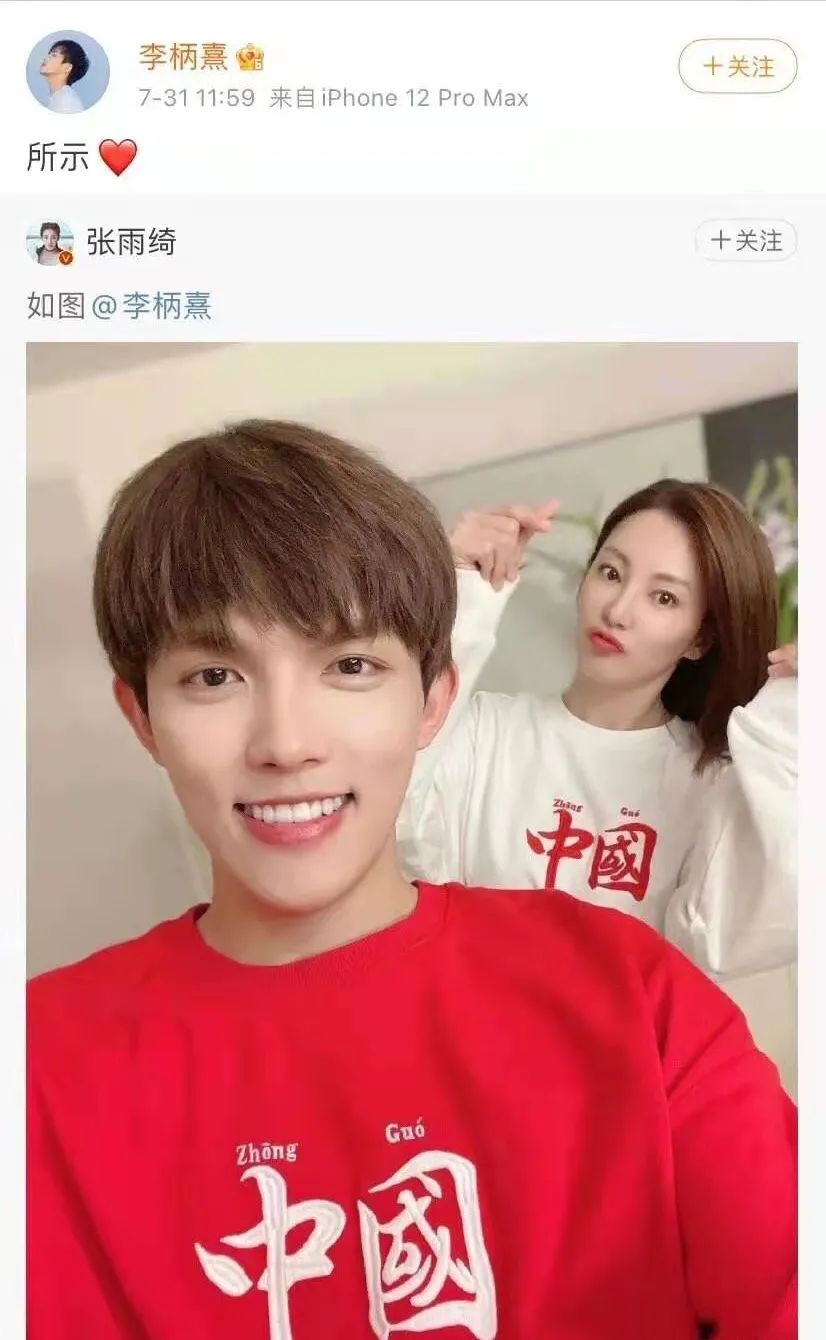Follow 张雨绮 with the +关注 button

pos(746,241)
